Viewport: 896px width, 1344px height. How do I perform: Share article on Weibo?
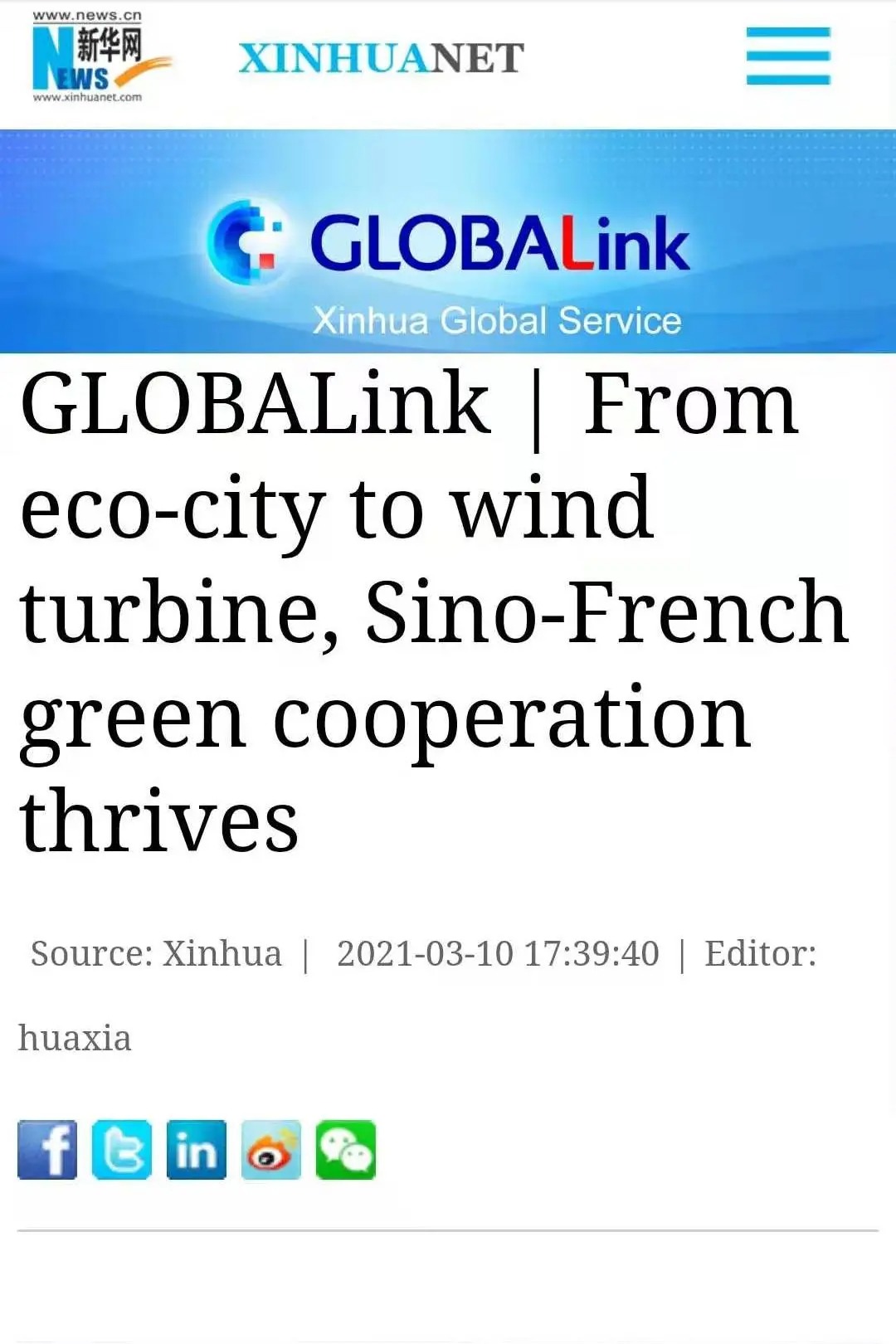[x=271, y=1150]
